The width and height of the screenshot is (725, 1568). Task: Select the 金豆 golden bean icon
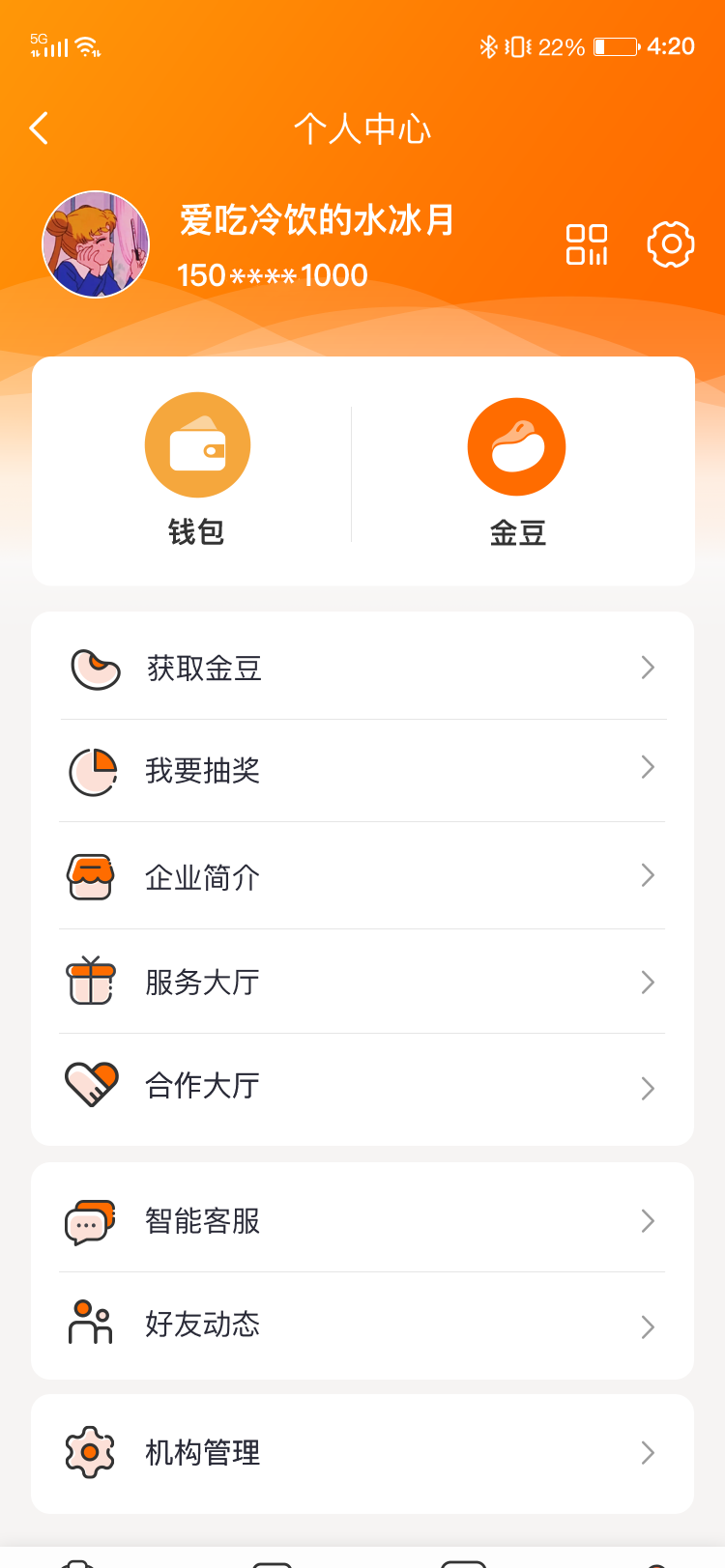click(x=516, y=446)
